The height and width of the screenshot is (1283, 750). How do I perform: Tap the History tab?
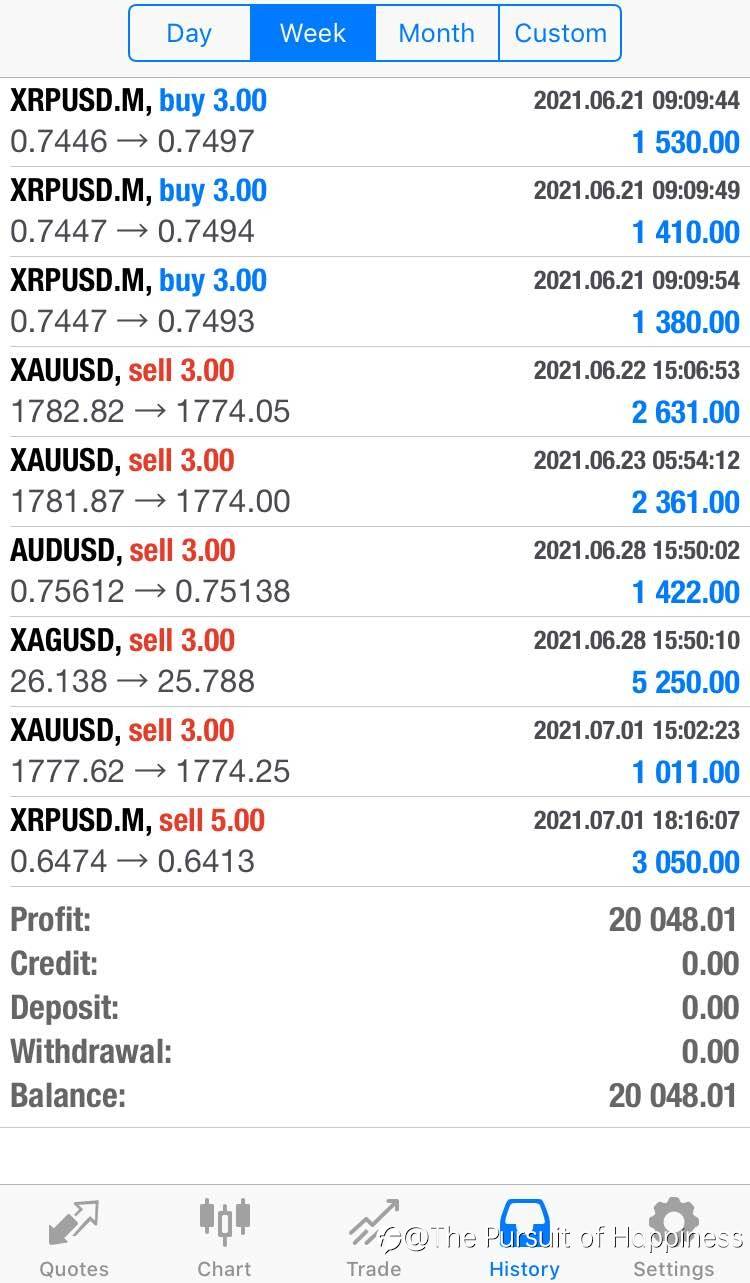(524, 1238)
